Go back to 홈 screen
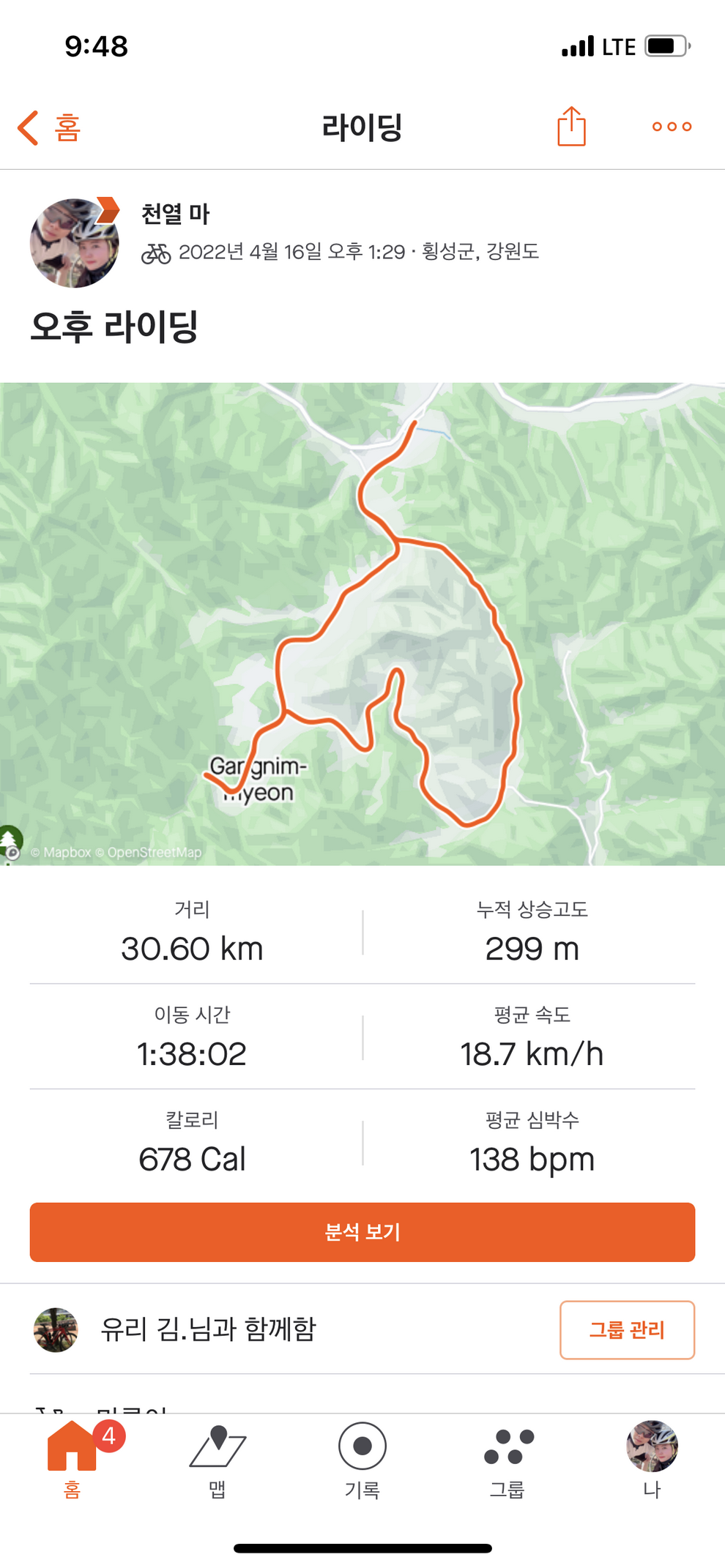The height and width of the screenshot is (1568, 725). click(49, 128)
